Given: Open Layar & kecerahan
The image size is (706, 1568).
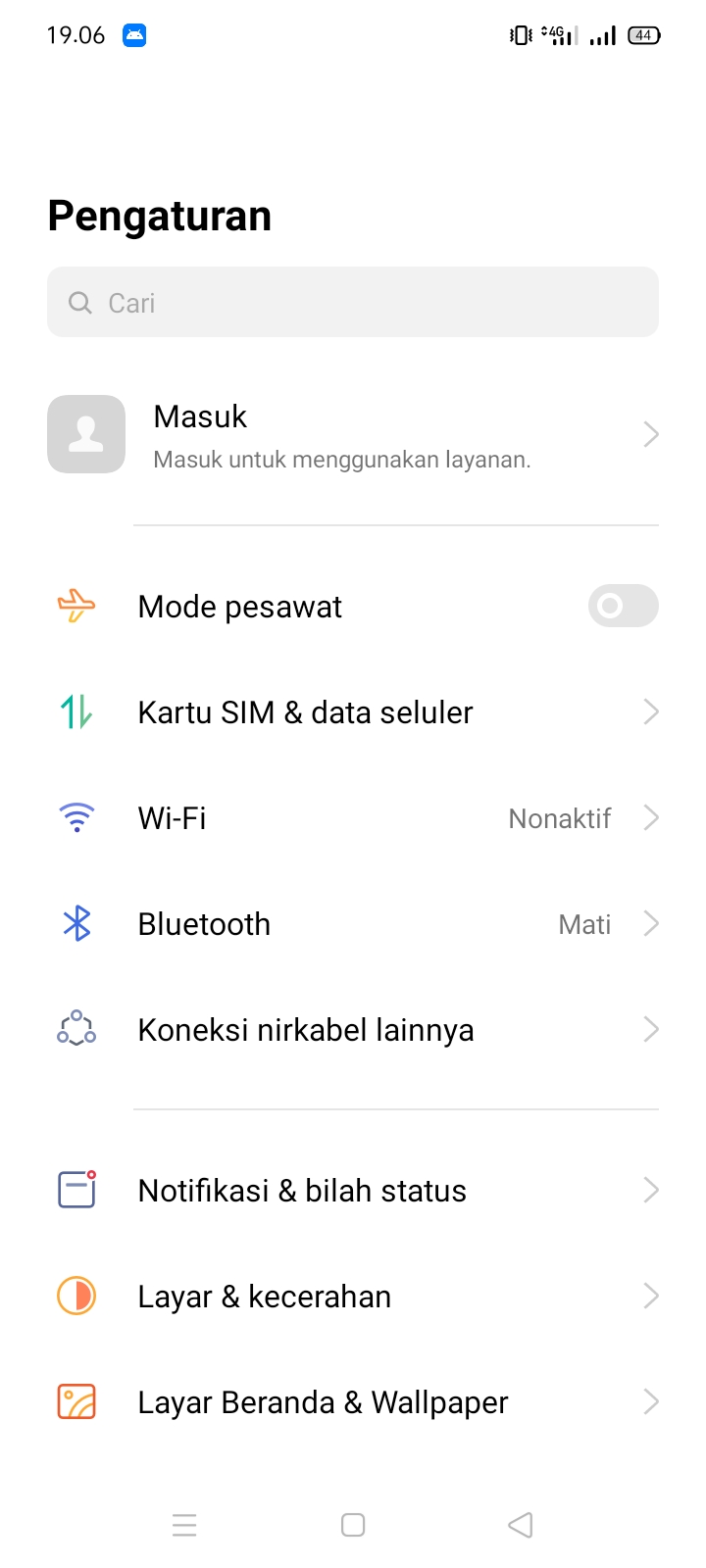Looking at the screenshot, I should tap(353, 1297).
